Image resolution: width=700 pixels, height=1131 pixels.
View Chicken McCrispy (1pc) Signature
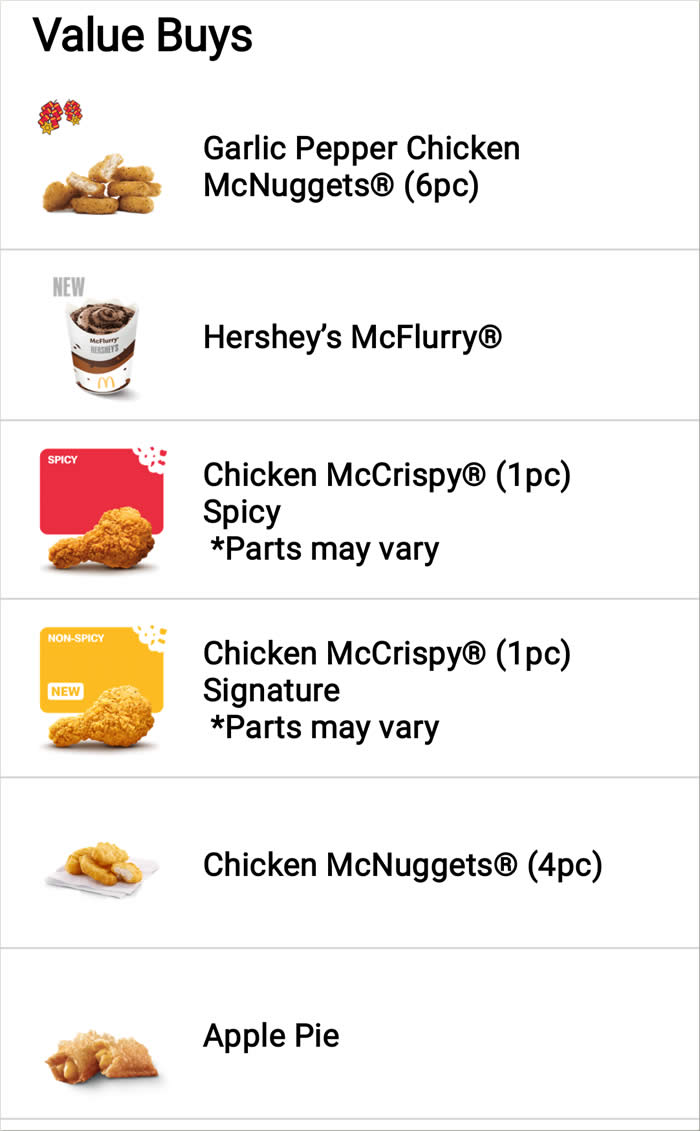(x=386, y=689)
